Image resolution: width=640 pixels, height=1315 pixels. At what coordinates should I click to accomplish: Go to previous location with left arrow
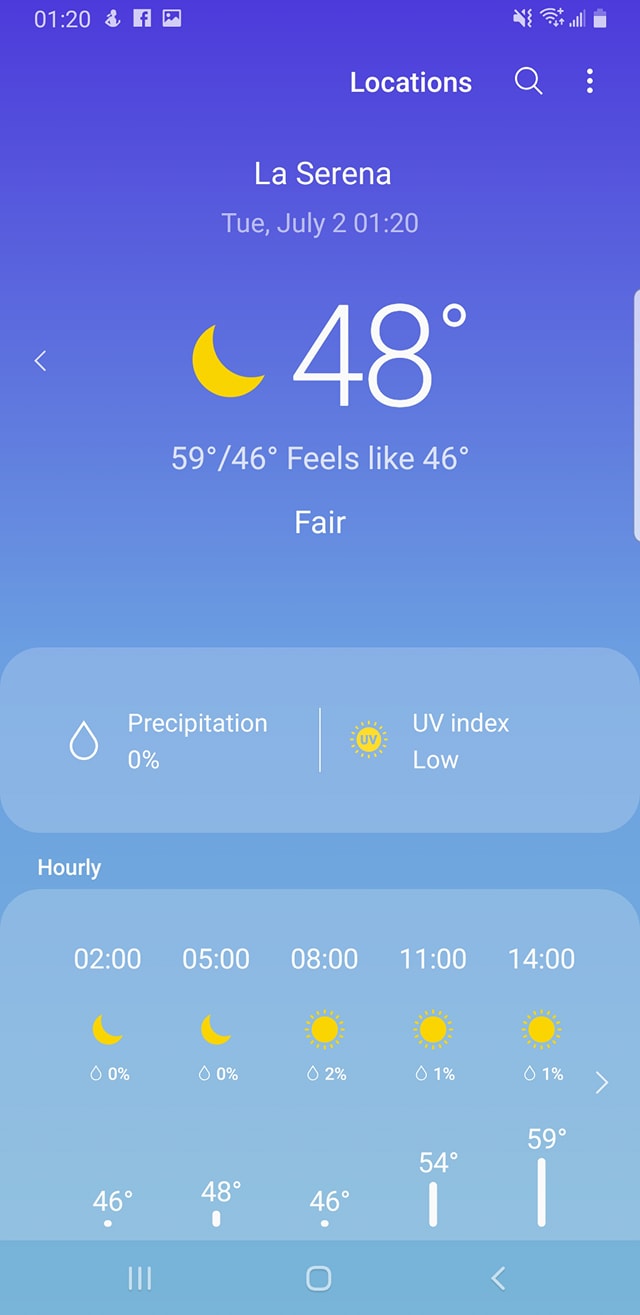pos(41,361)
